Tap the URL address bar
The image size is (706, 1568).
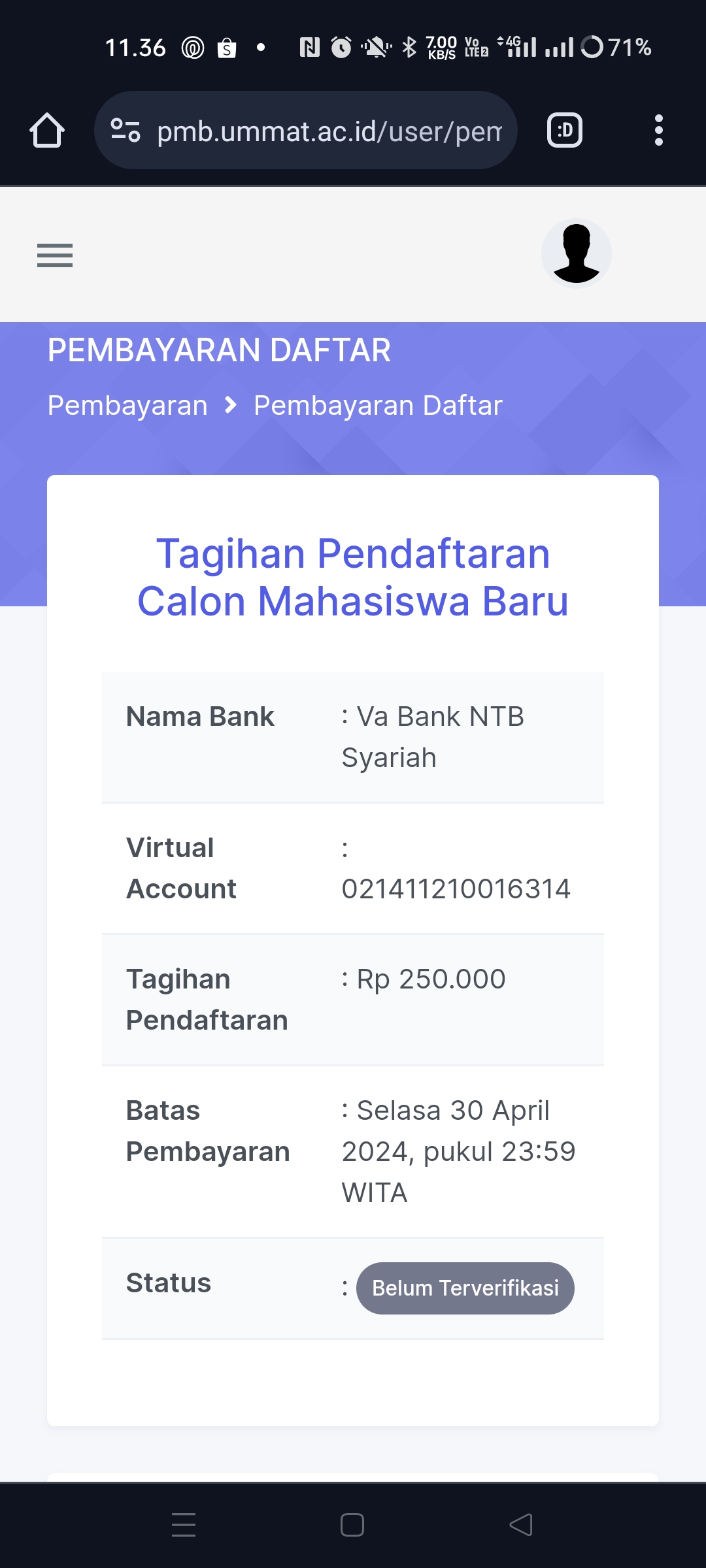click(x=327, y=131)
